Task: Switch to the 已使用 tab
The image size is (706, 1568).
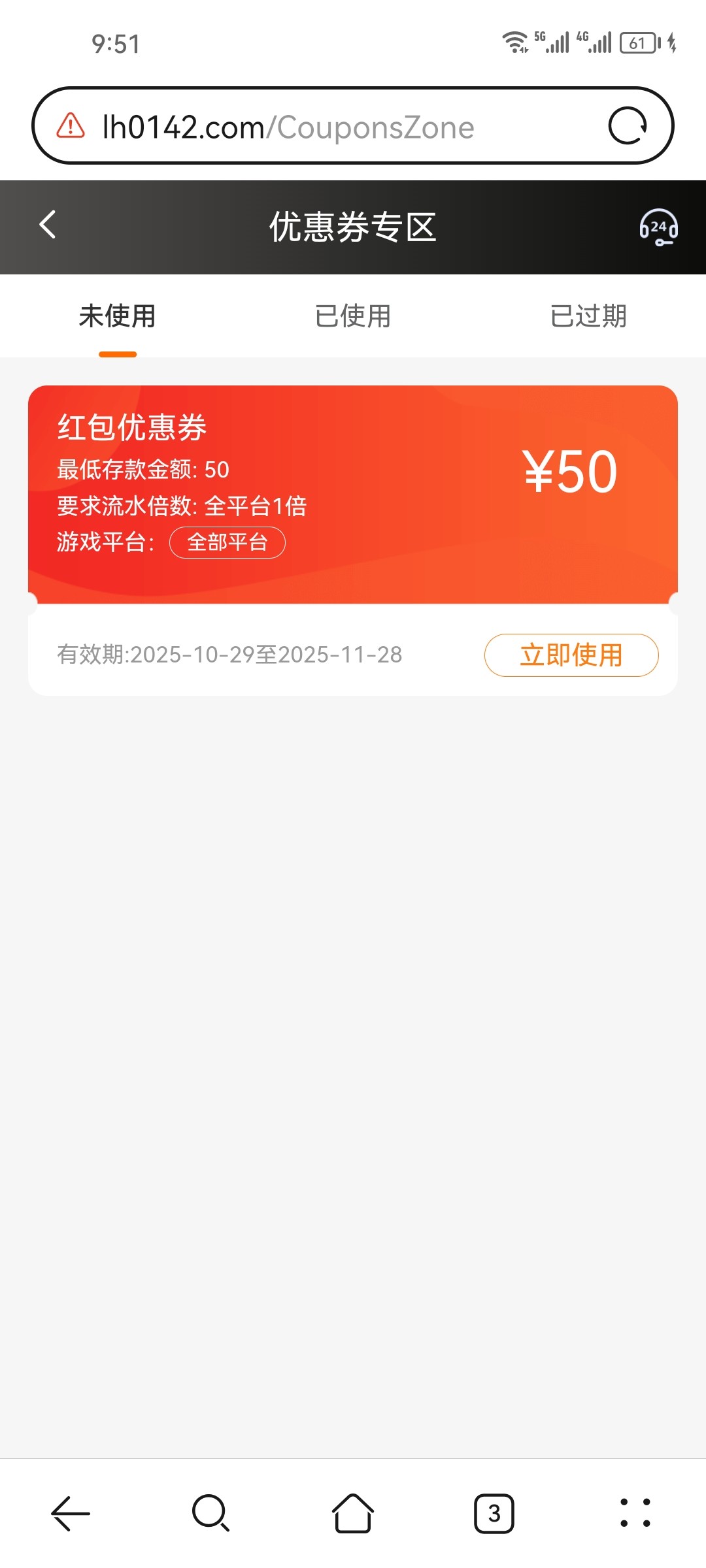Action: (x=353, y=317)
